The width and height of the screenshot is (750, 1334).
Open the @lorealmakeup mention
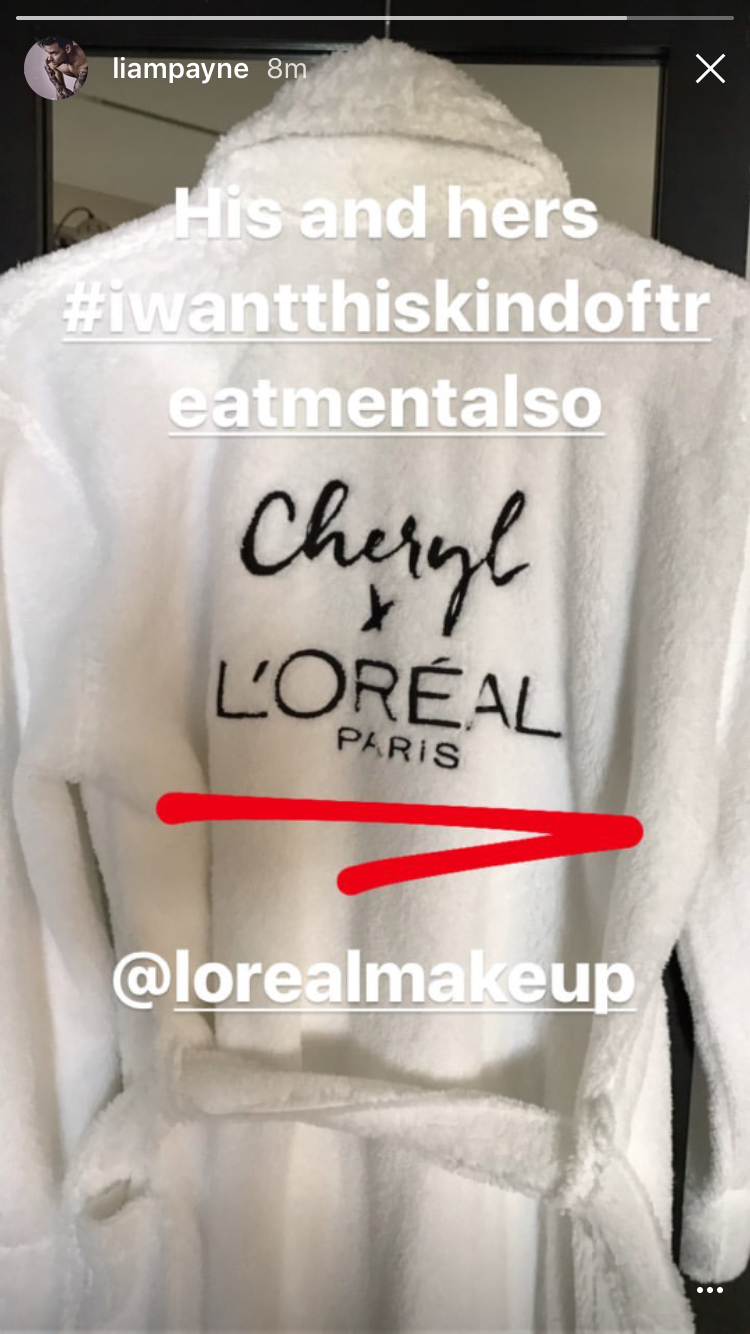[374, 979]
